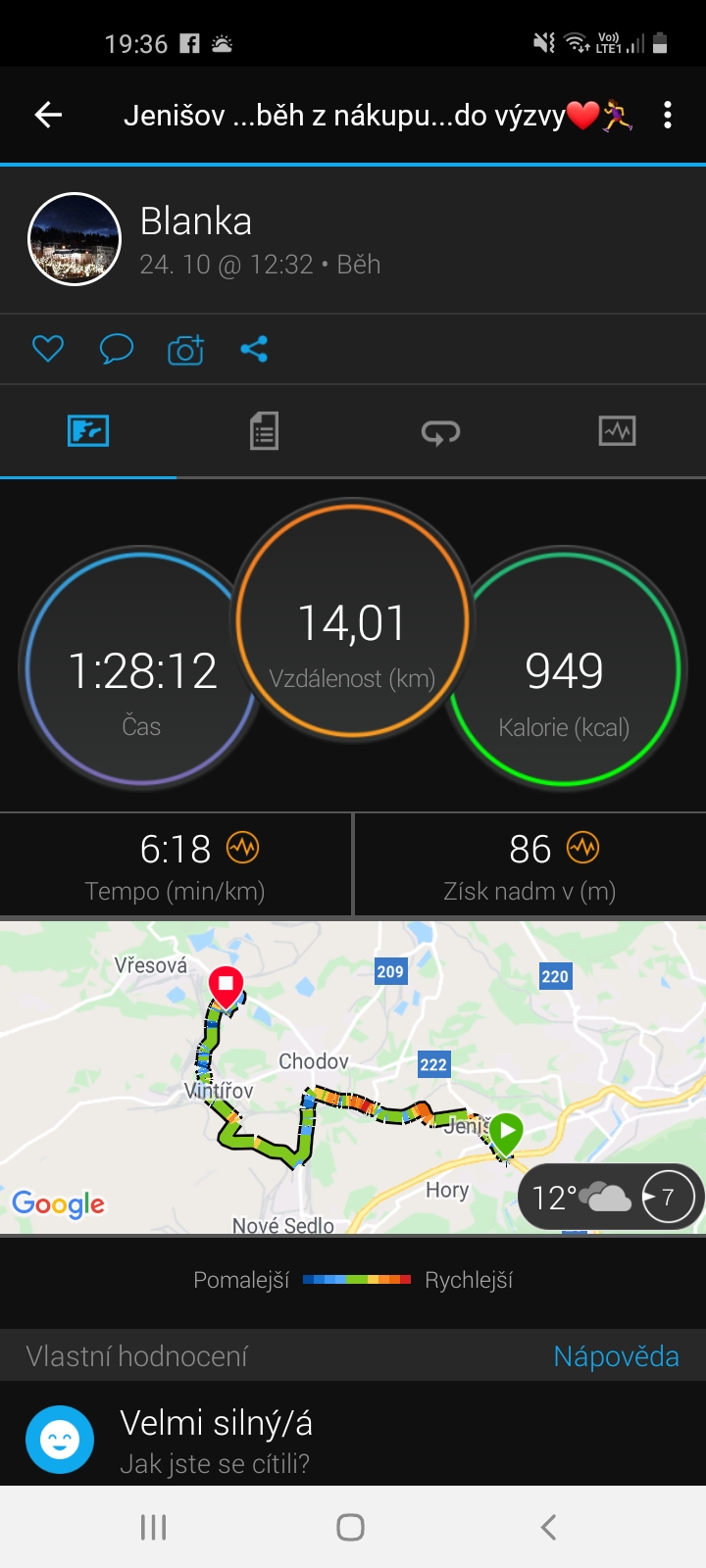Viewport: 706px width, 1568px height.
Task: Share this run activity
Action: click(x=254, y=349)
